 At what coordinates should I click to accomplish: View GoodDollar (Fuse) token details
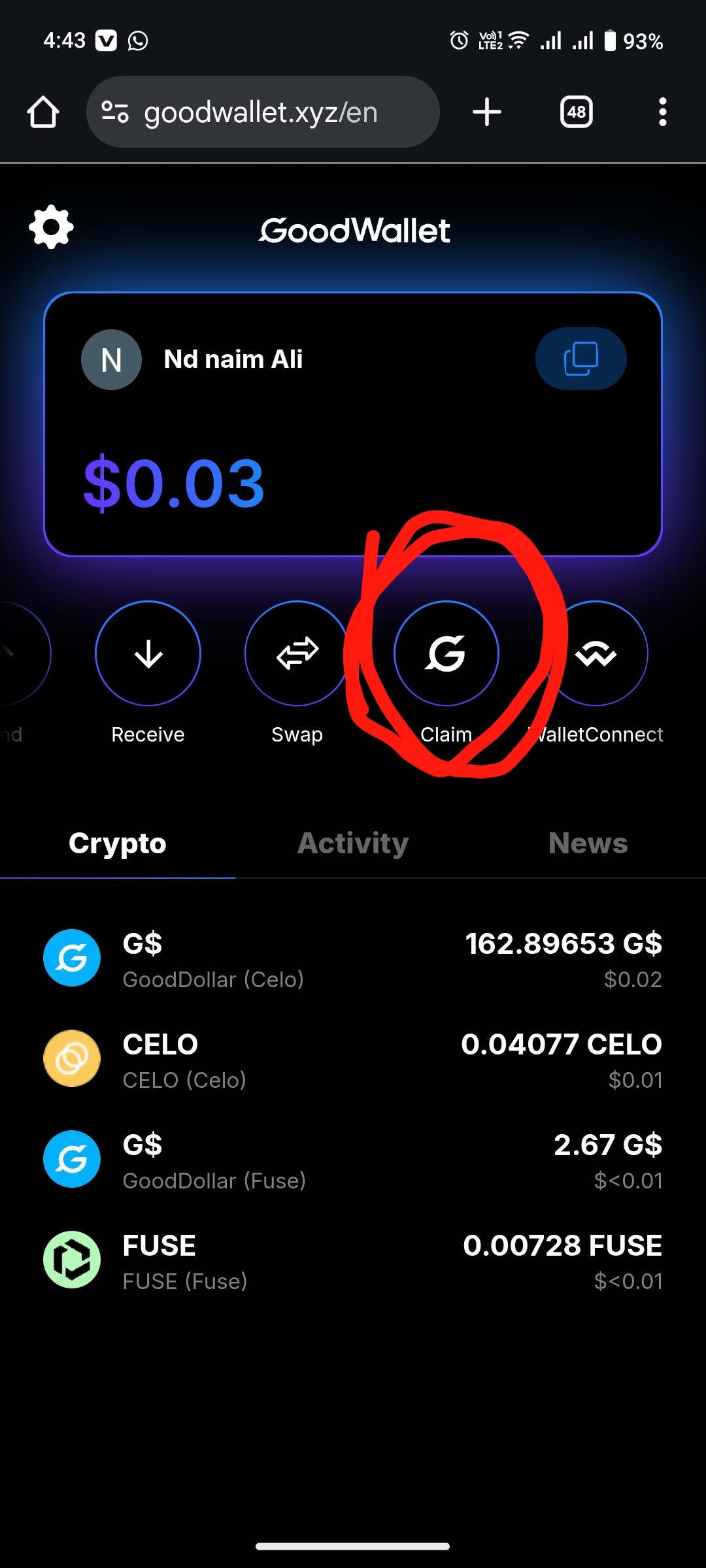coord(353,1160)
